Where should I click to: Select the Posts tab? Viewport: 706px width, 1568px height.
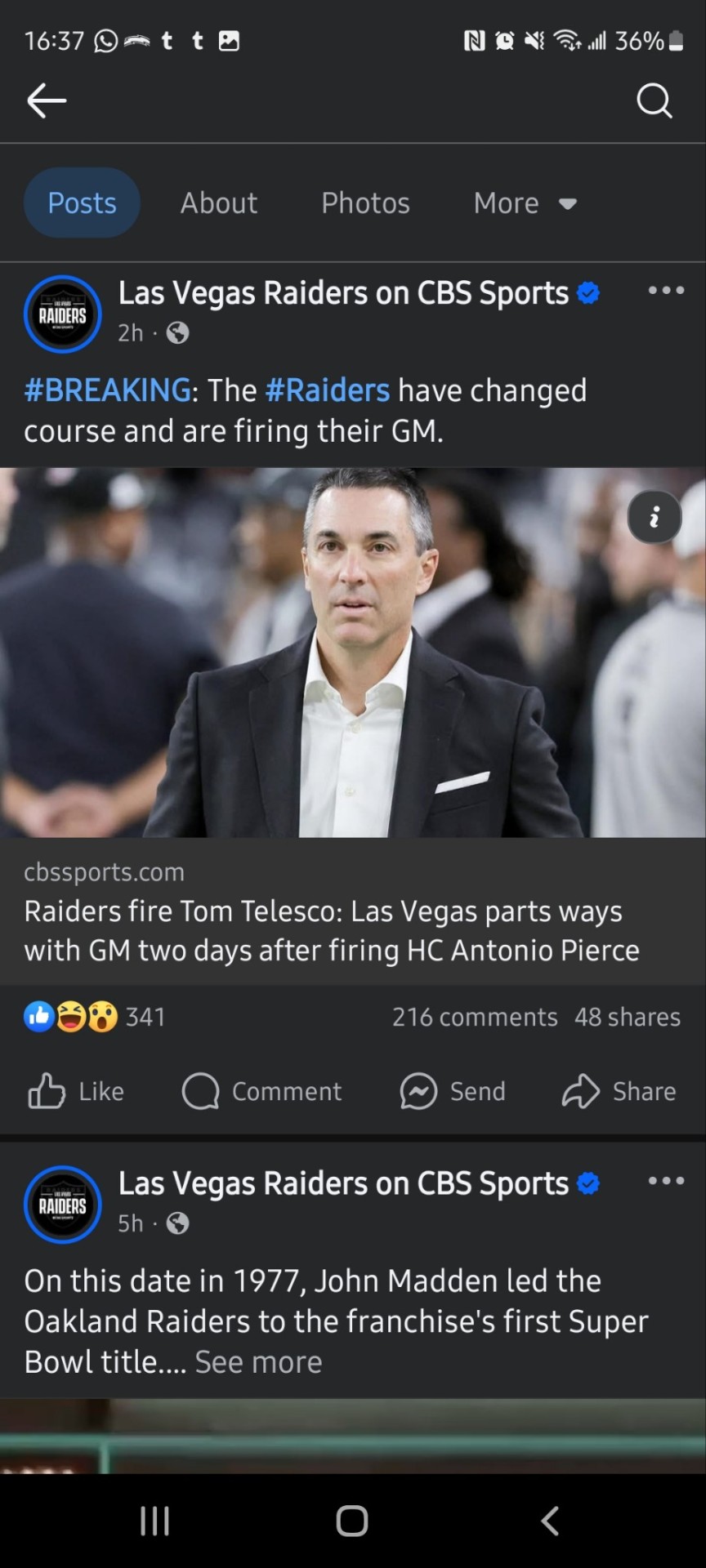click(82, 203)
